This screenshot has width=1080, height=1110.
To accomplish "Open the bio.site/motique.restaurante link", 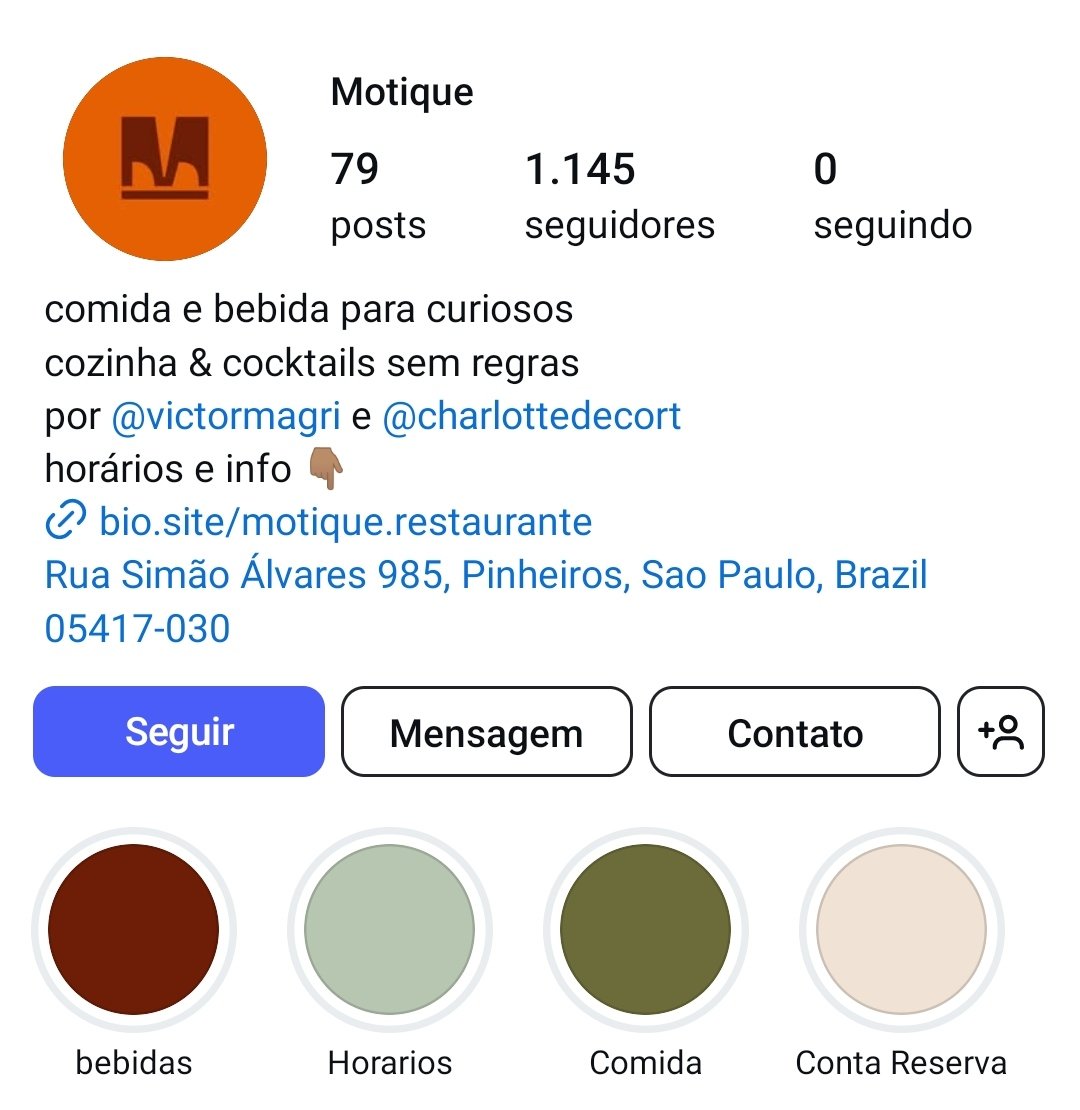I will pos(345,521).
